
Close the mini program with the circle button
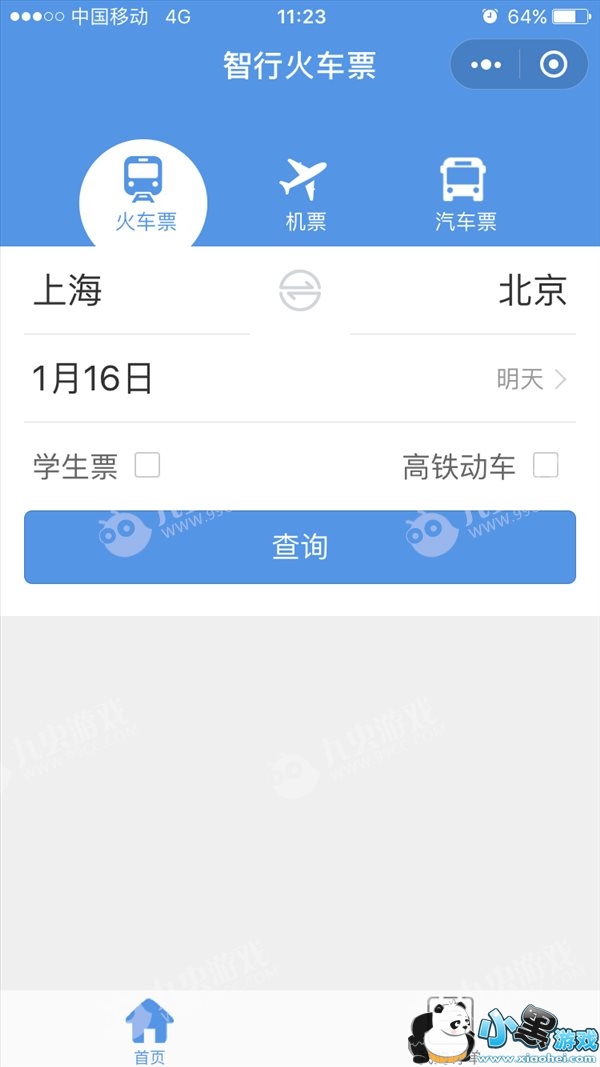pyautogui.click(x=553, y=65)
